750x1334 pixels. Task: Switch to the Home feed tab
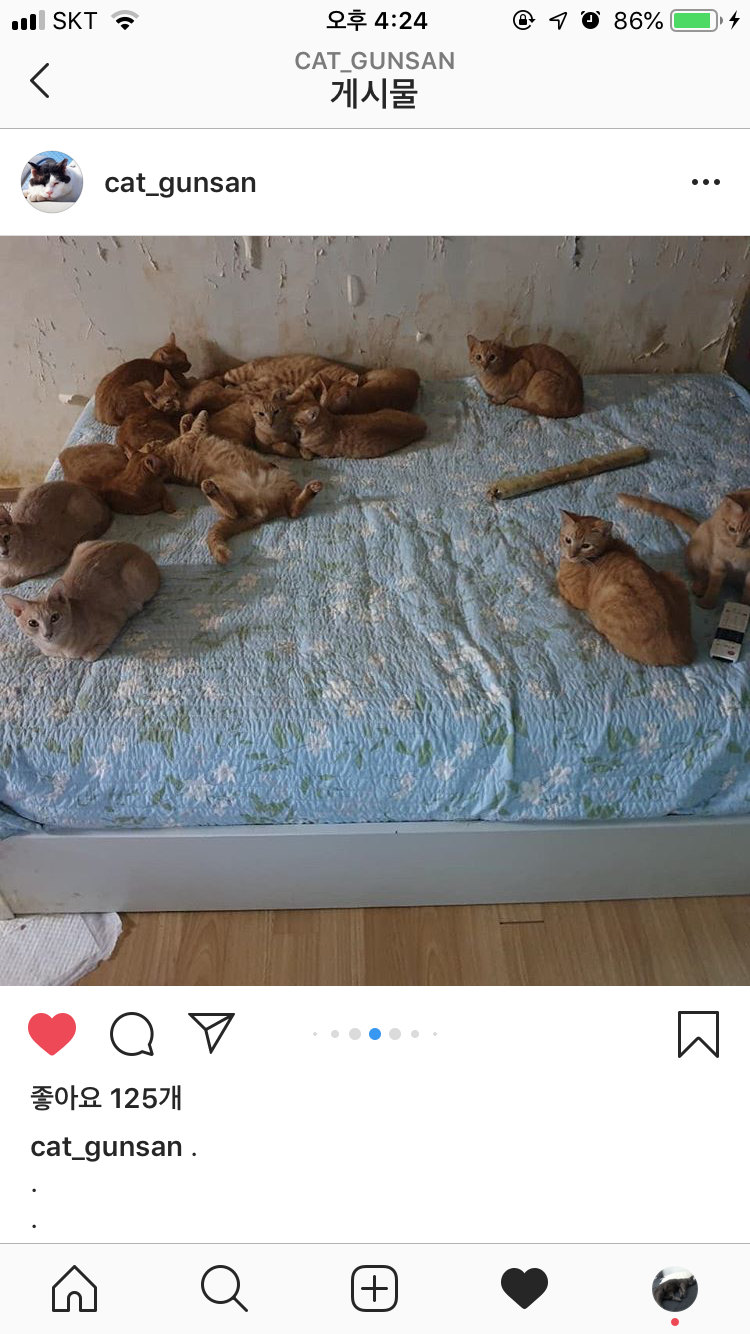tap(75, 1288)
